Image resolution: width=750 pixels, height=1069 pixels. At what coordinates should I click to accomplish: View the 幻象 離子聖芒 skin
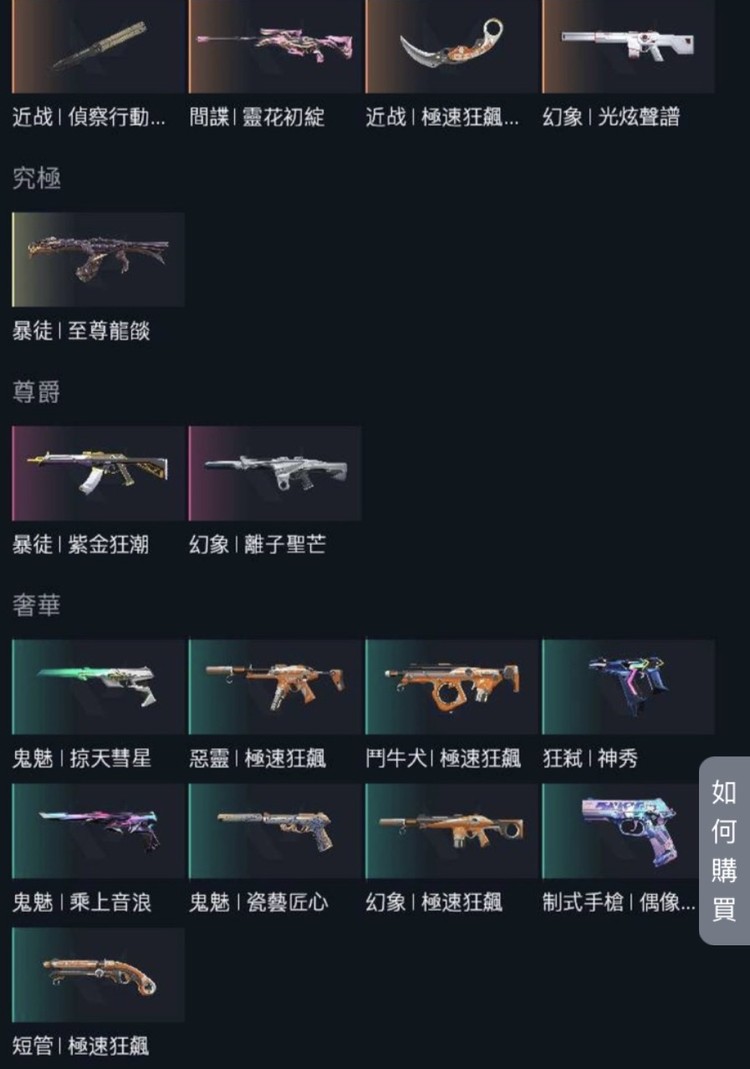[x=275, y=473]
